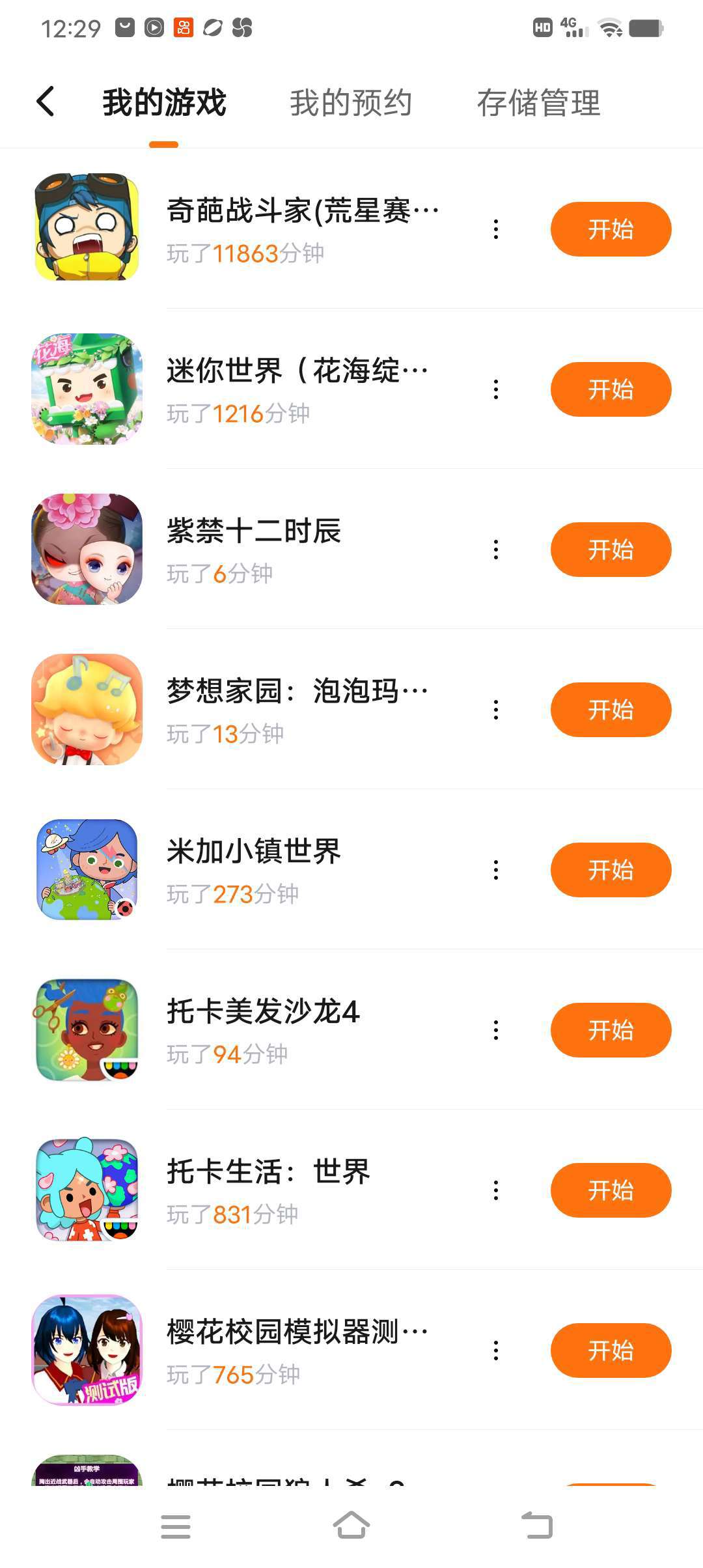Viewport: 703px width, 1568px height.
Task: Start the game 紫禁十二时辰
Action: click(610, 550)
